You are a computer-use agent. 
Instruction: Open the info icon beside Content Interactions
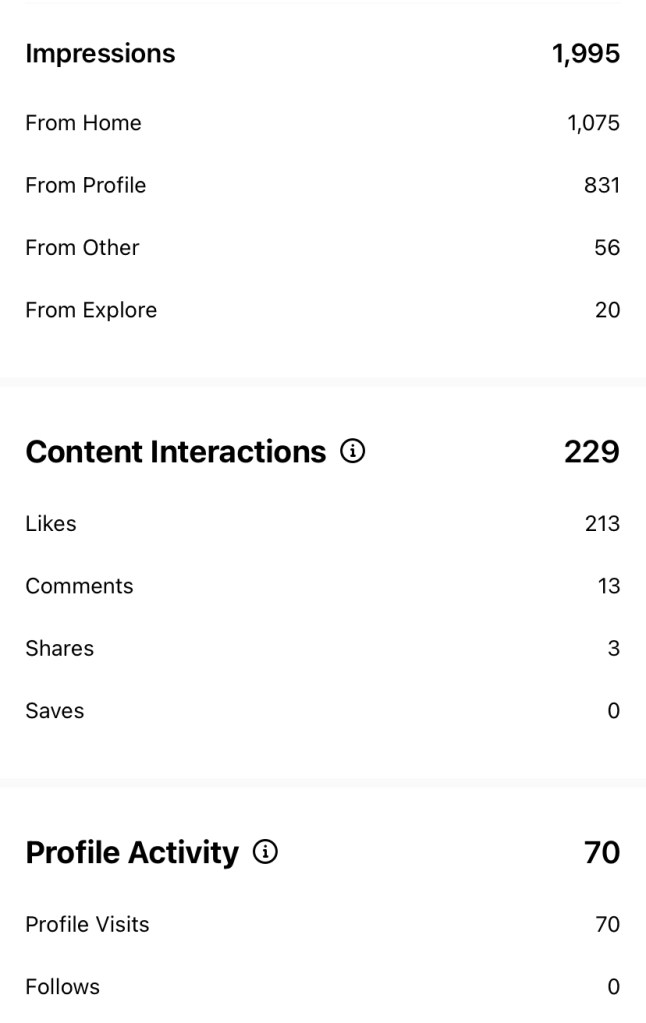[x=353, y=452]
